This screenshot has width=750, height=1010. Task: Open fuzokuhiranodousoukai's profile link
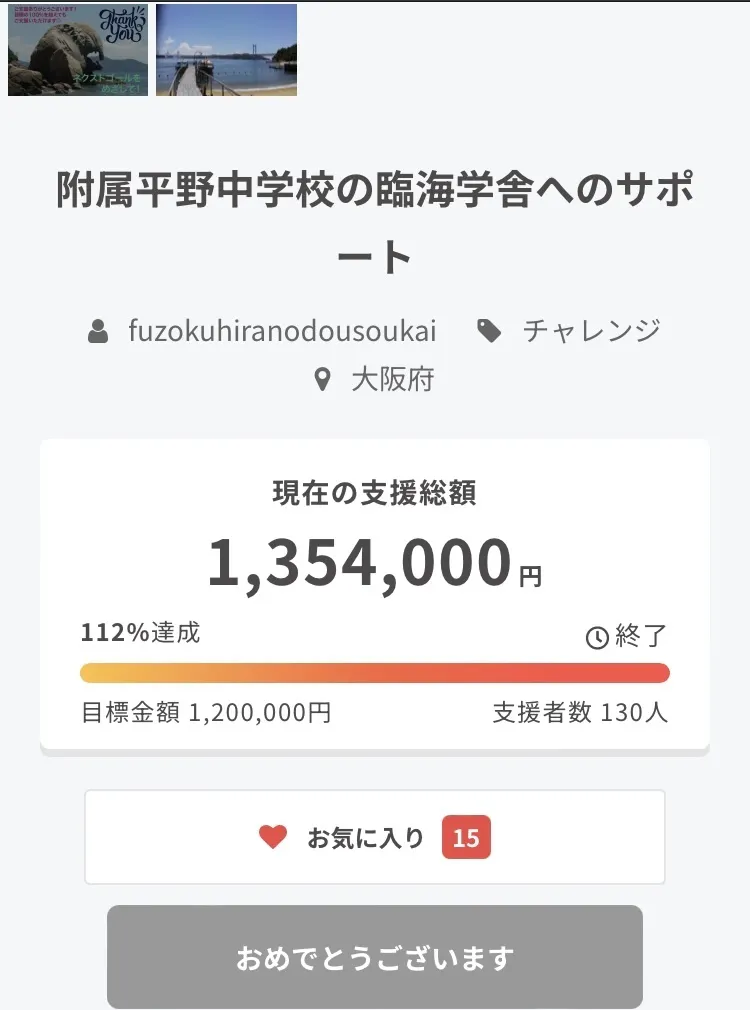tap(282, 331)
